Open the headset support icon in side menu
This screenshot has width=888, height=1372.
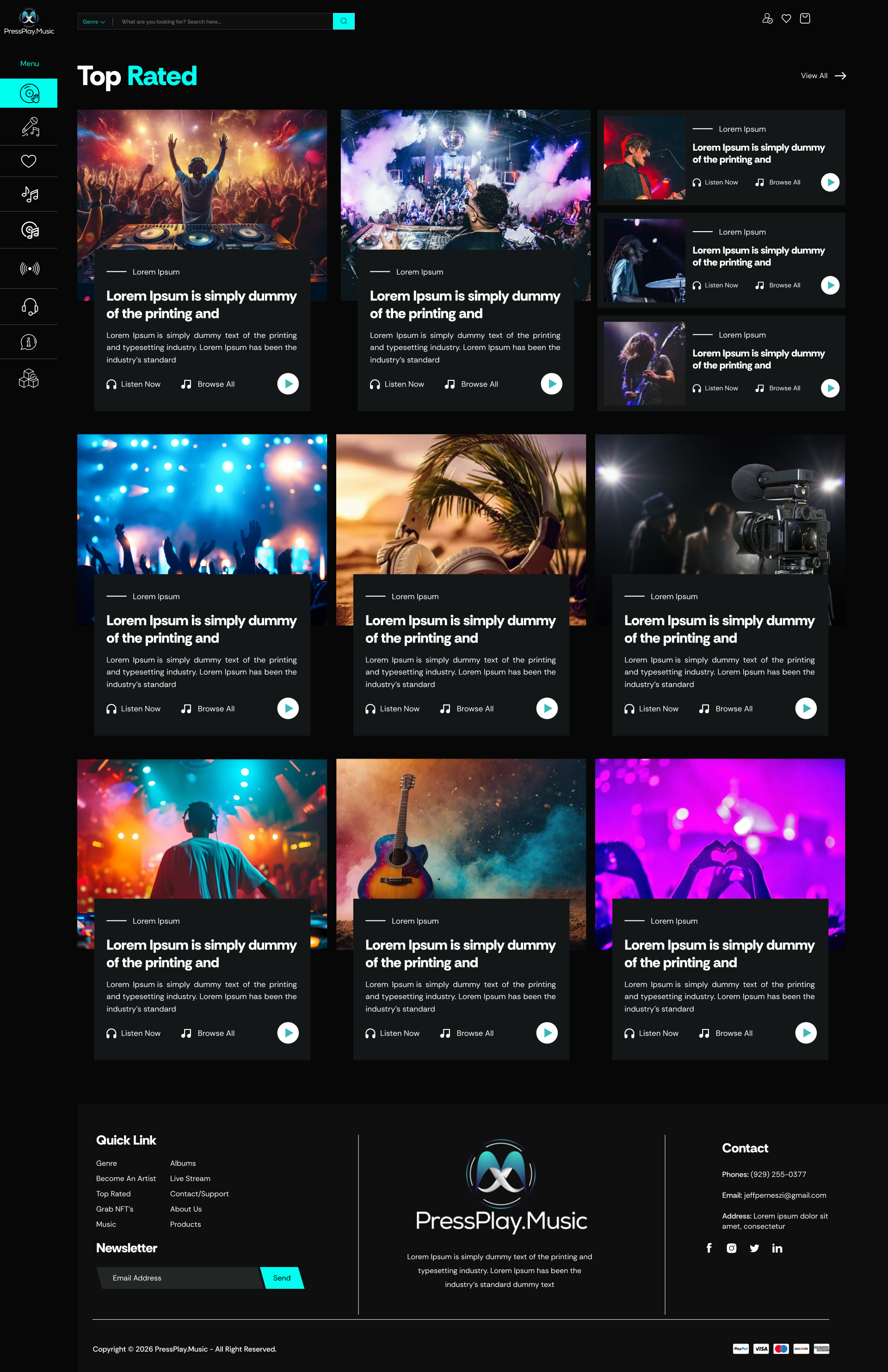click(29, 306)
